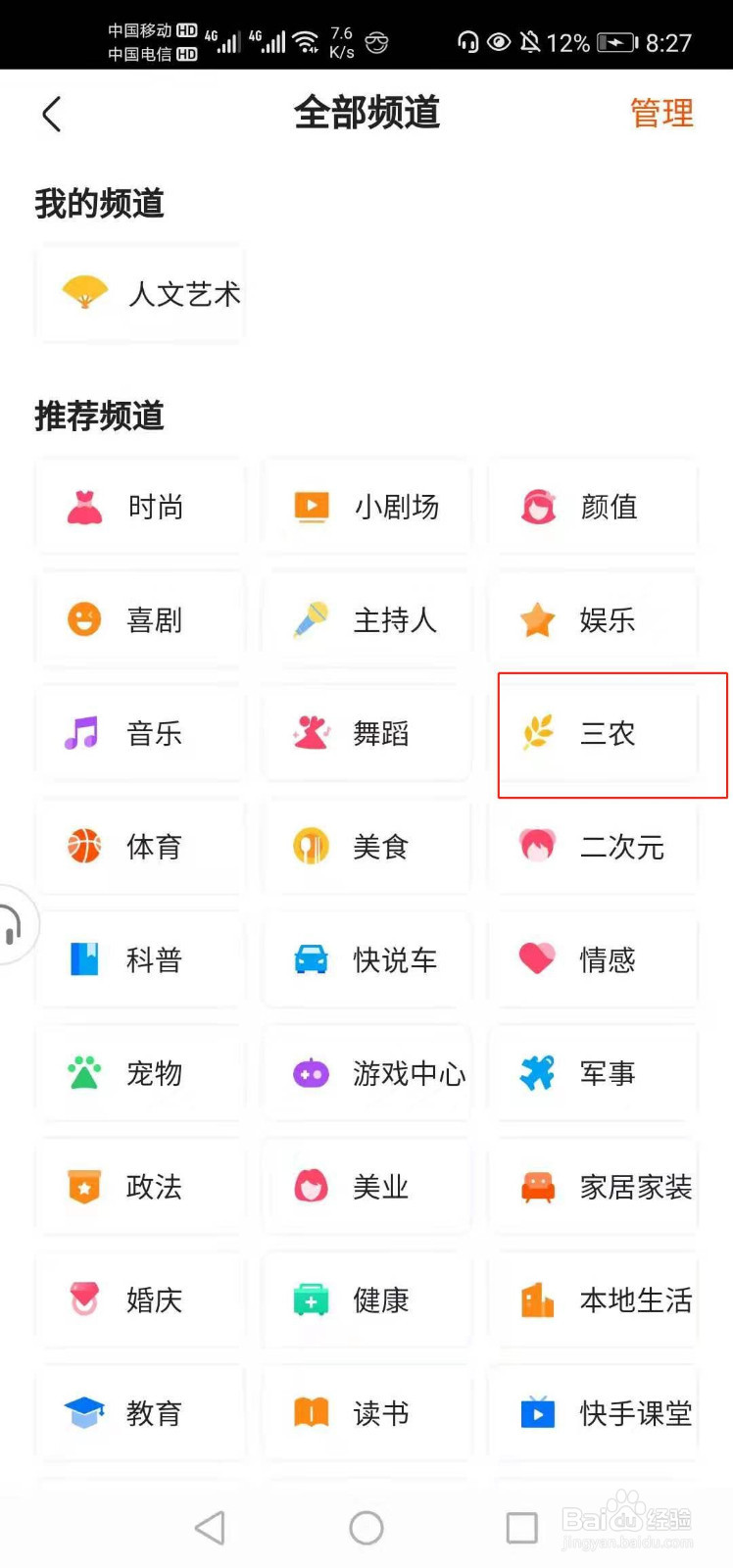Screen dimensions: 733x1568
Task: Open the 二次元 channel
Action: click(x=593, y=847)
